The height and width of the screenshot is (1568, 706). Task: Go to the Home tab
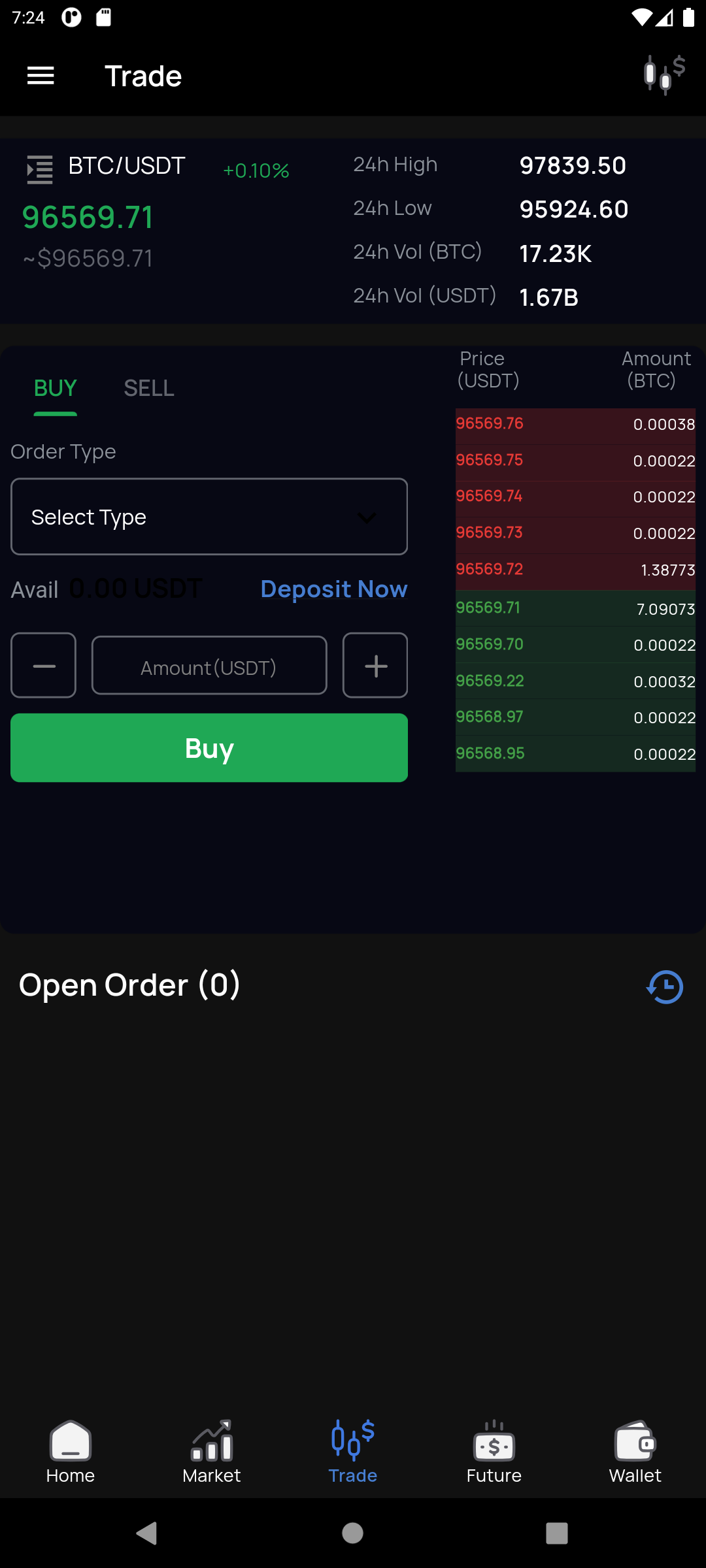(71, 1452)
